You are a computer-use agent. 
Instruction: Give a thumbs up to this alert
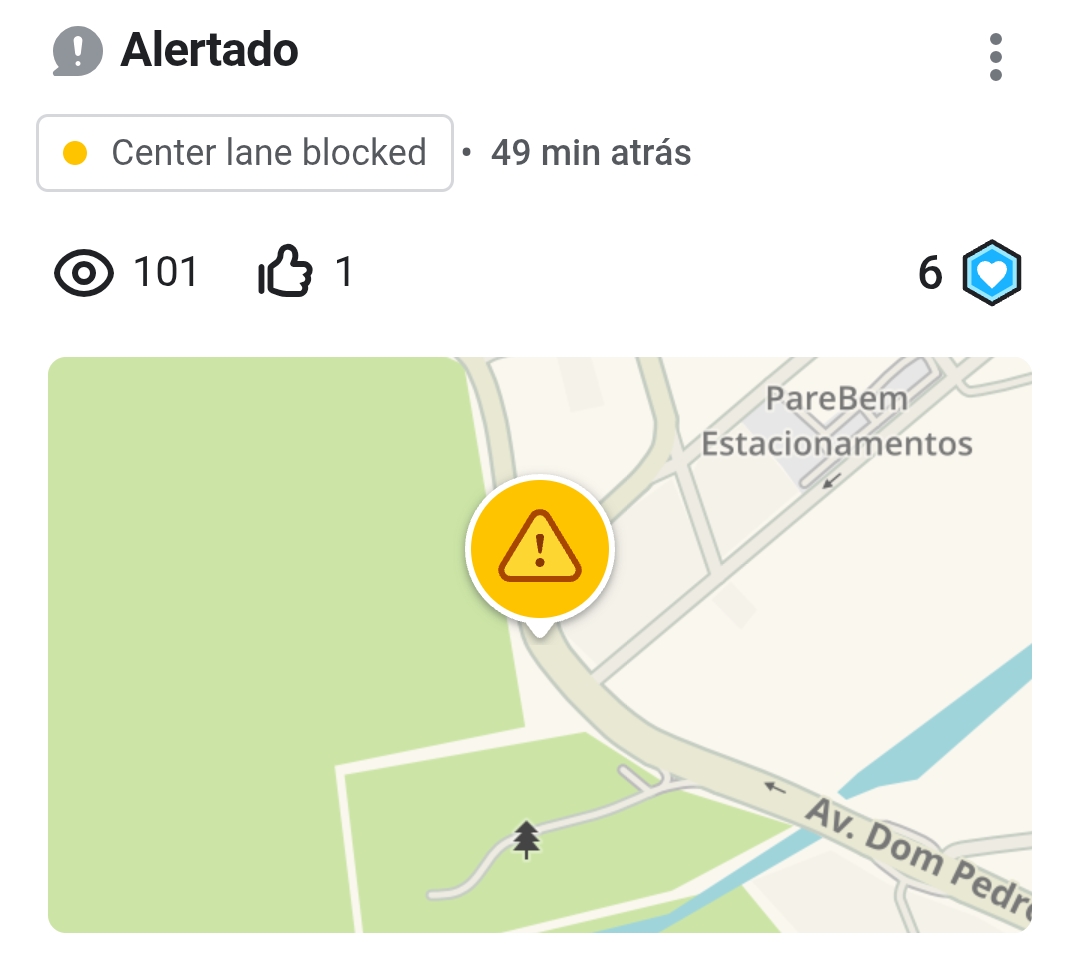[286, 272]
